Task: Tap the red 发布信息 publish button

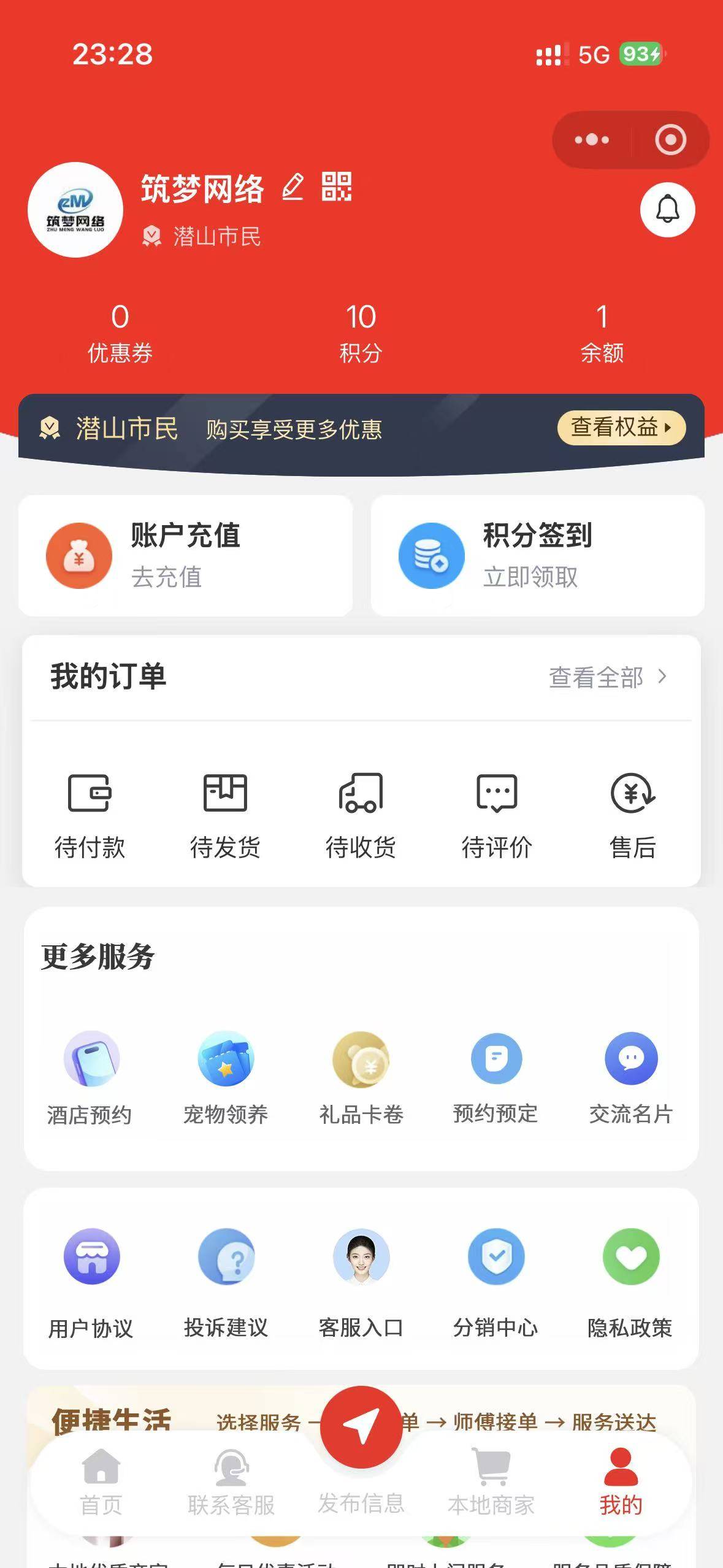Action: click(361, 1428)
